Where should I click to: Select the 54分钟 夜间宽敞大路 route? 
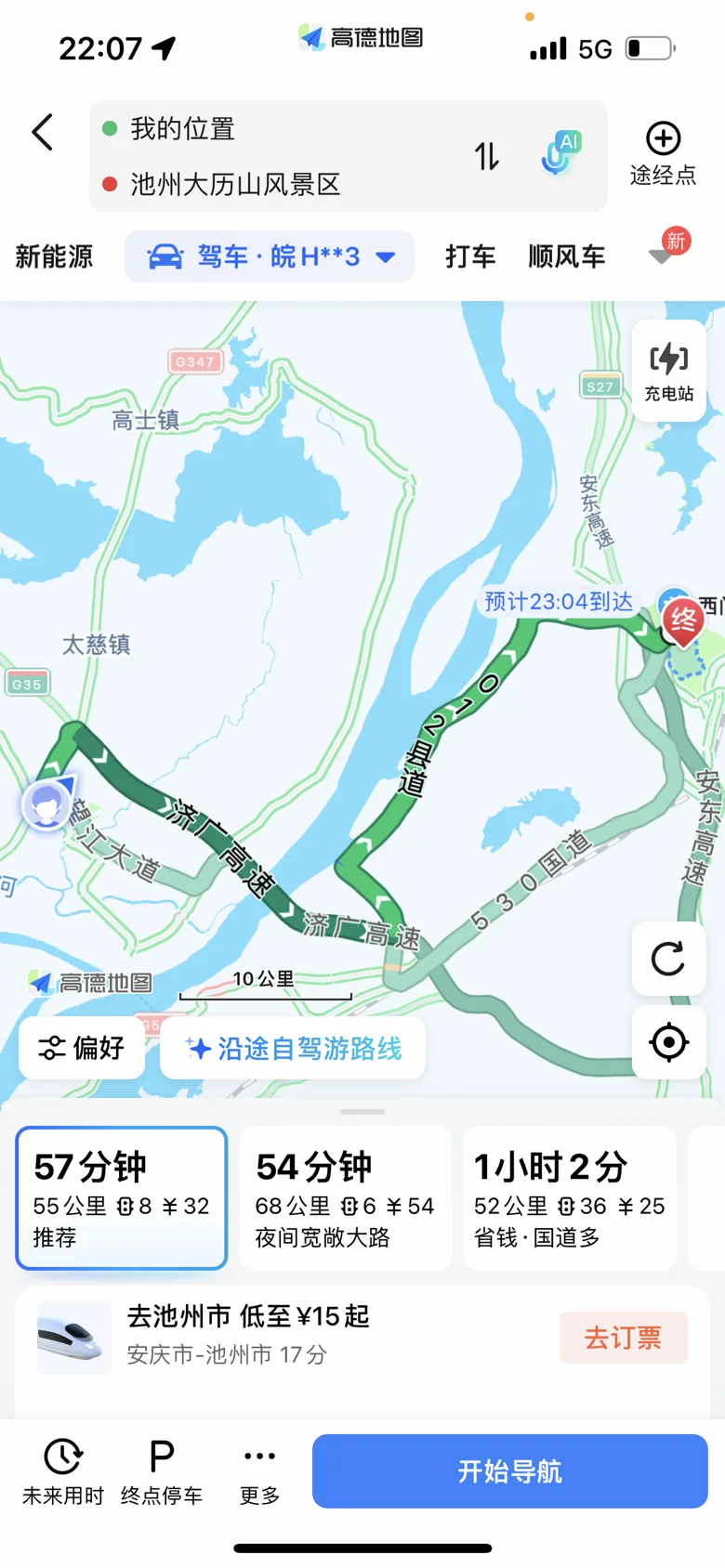point(345,1197)
